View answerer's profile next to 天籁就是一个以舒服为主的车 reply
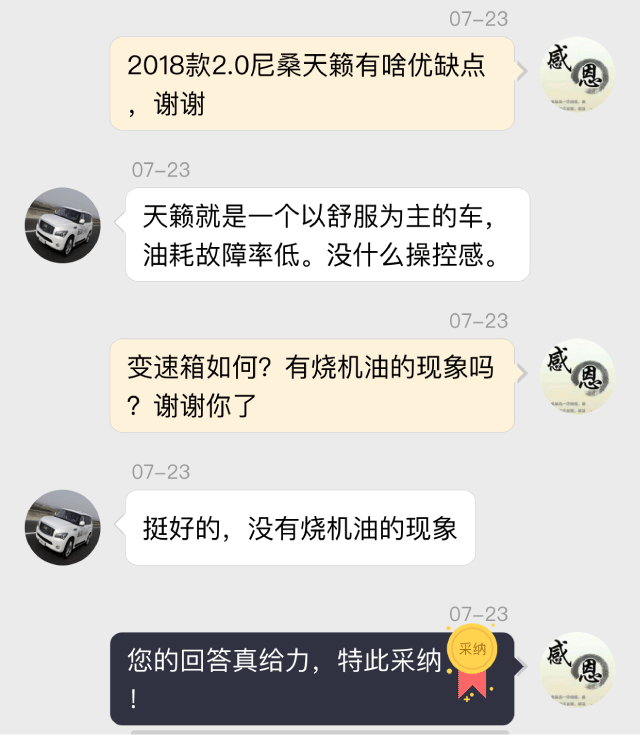 pyautogui.click(x=63, y=225)
